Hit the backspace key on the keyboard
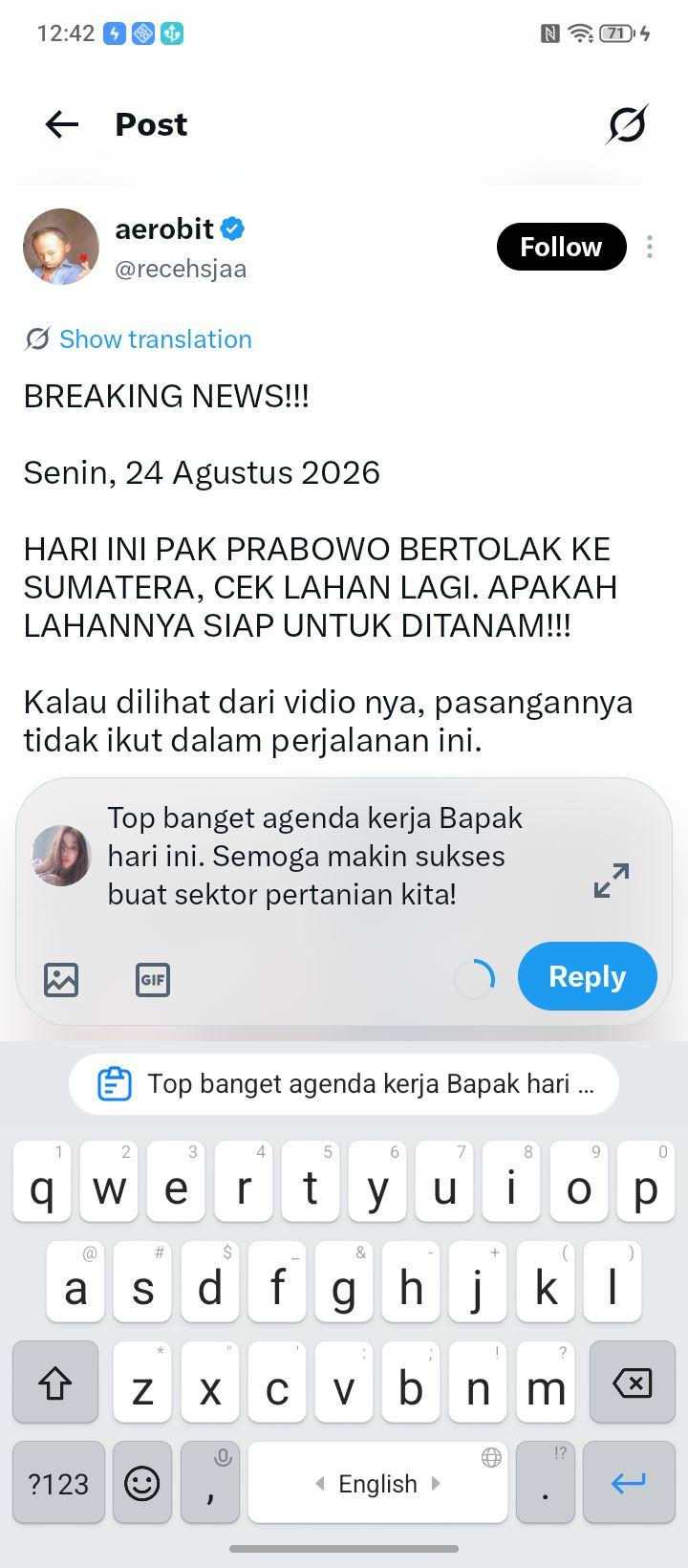This screenshot has width=688, height=1568. 632,1382
